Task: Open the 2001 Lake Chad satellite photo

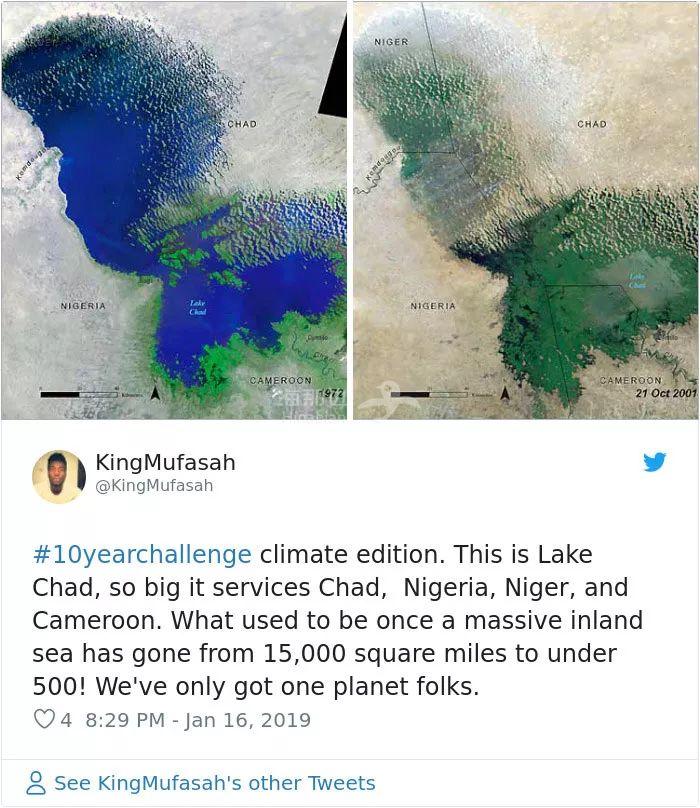Action: 525,210
